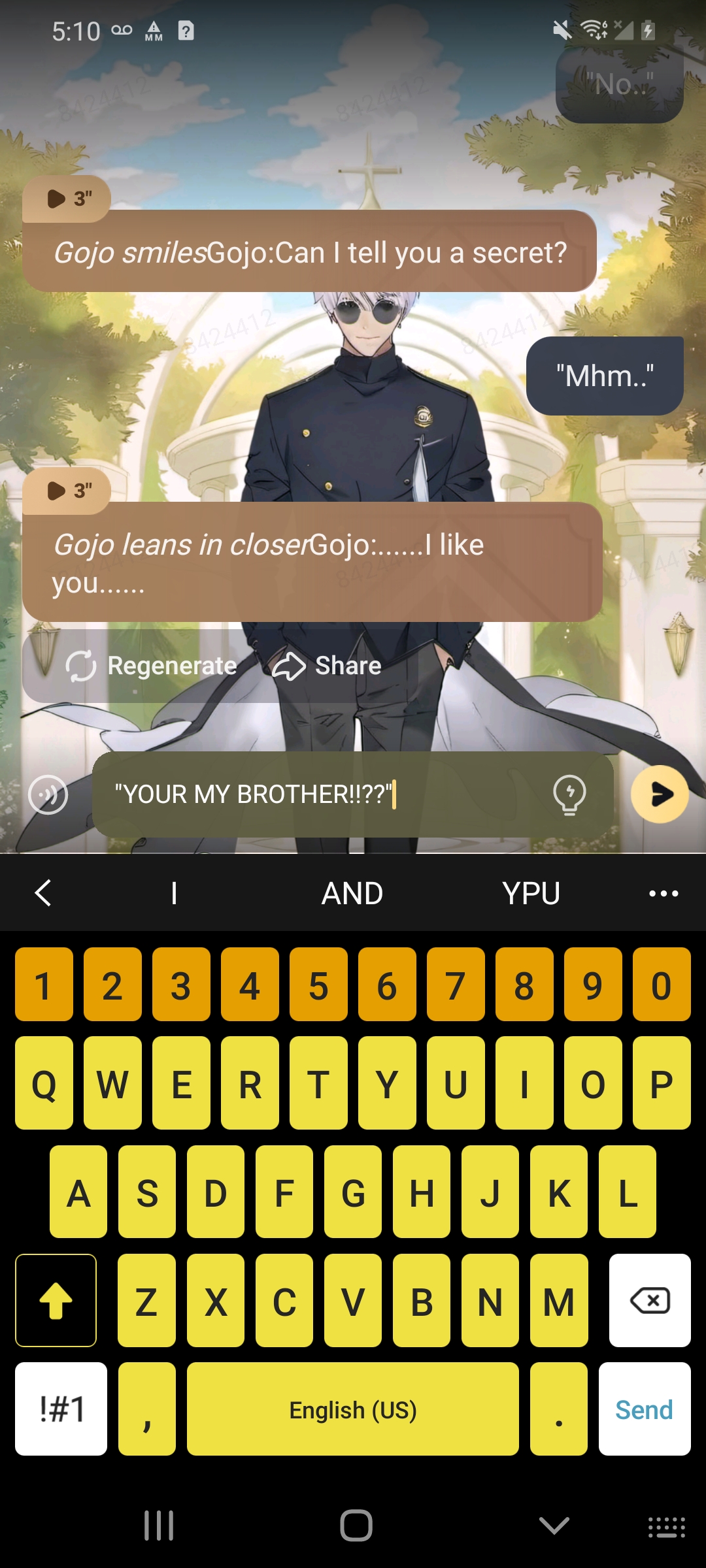Switch to the symbols keyboard

click(x=61, y=1409)
